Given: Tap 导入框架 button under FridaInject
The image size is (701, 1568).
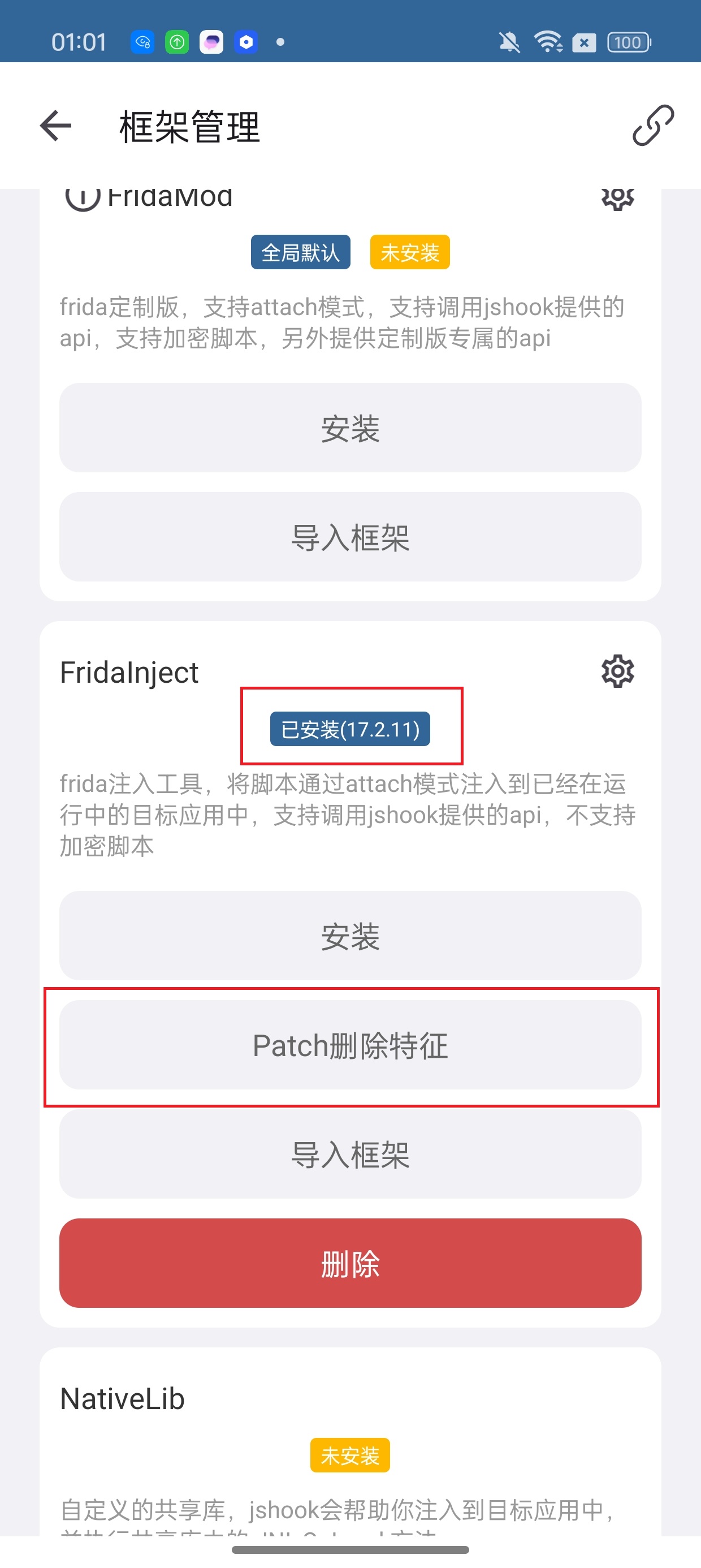Looking at the screenshot, I should pos(350,1154).
